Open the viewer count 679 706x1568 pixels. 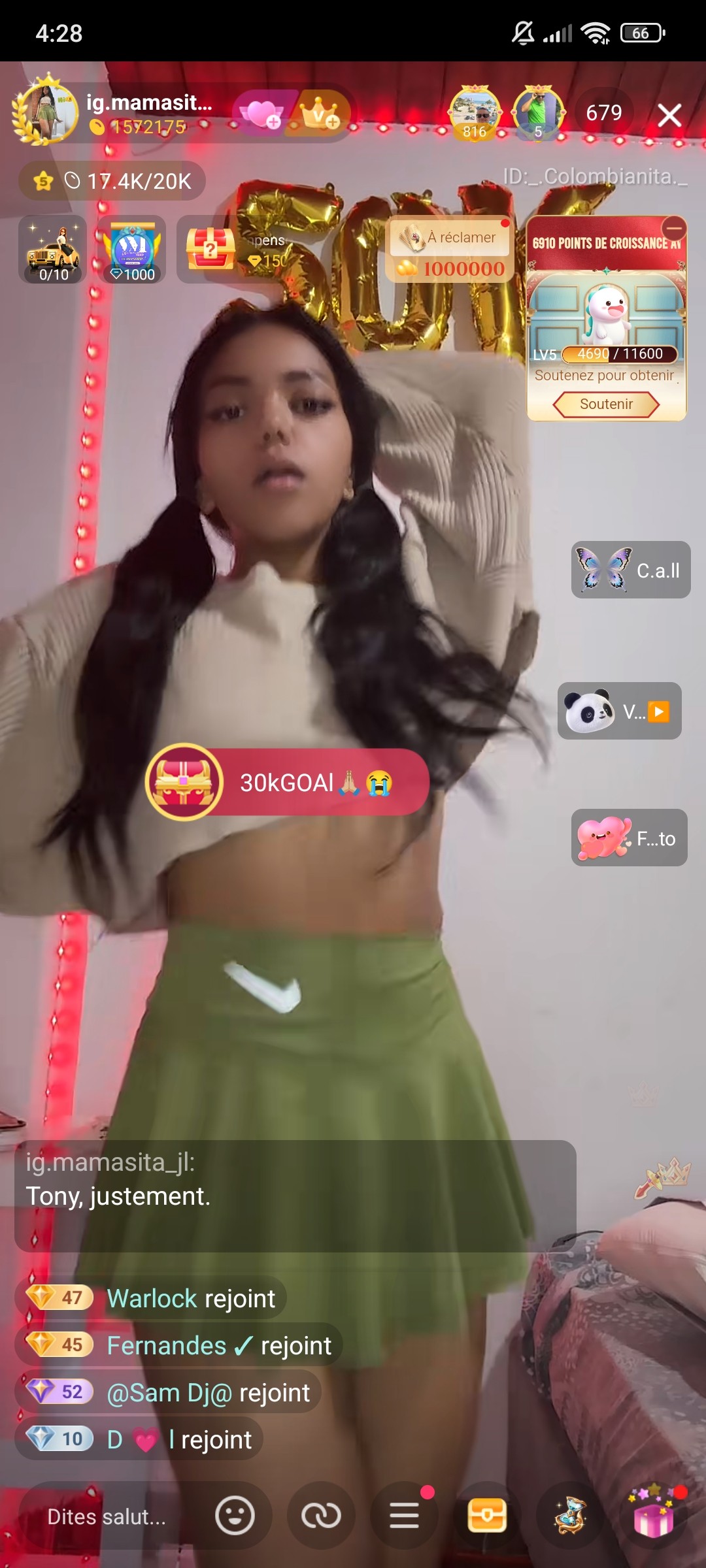(603, 113)
